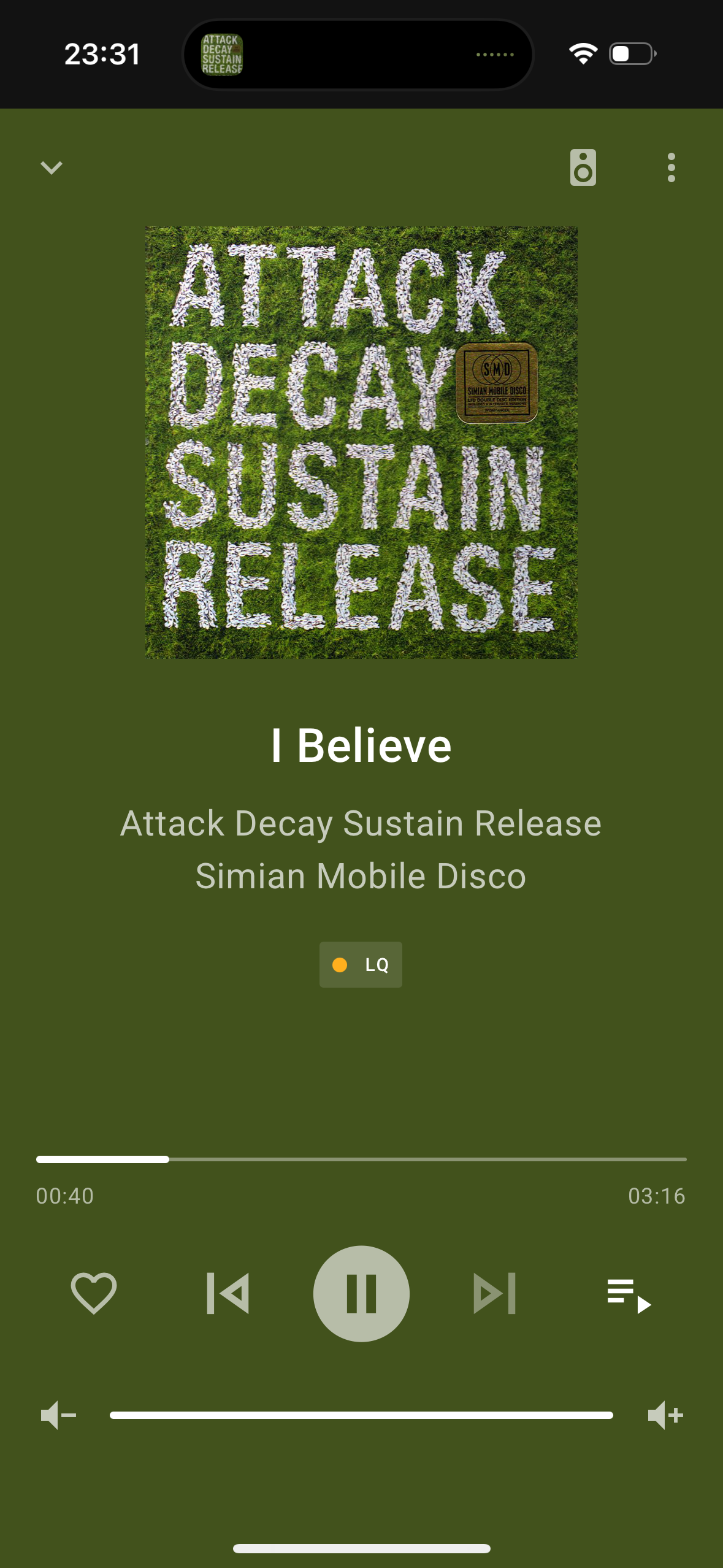Pause the current song
This screenshot has height=1568, width=723.
361,1293
